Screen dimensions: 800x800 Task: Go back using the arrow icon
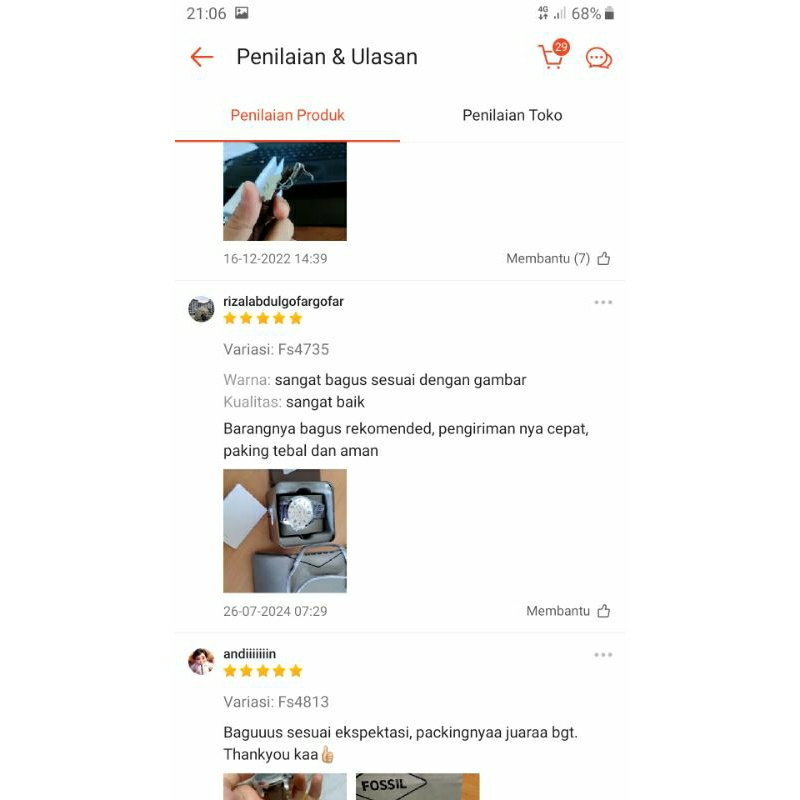pos(202,57)
